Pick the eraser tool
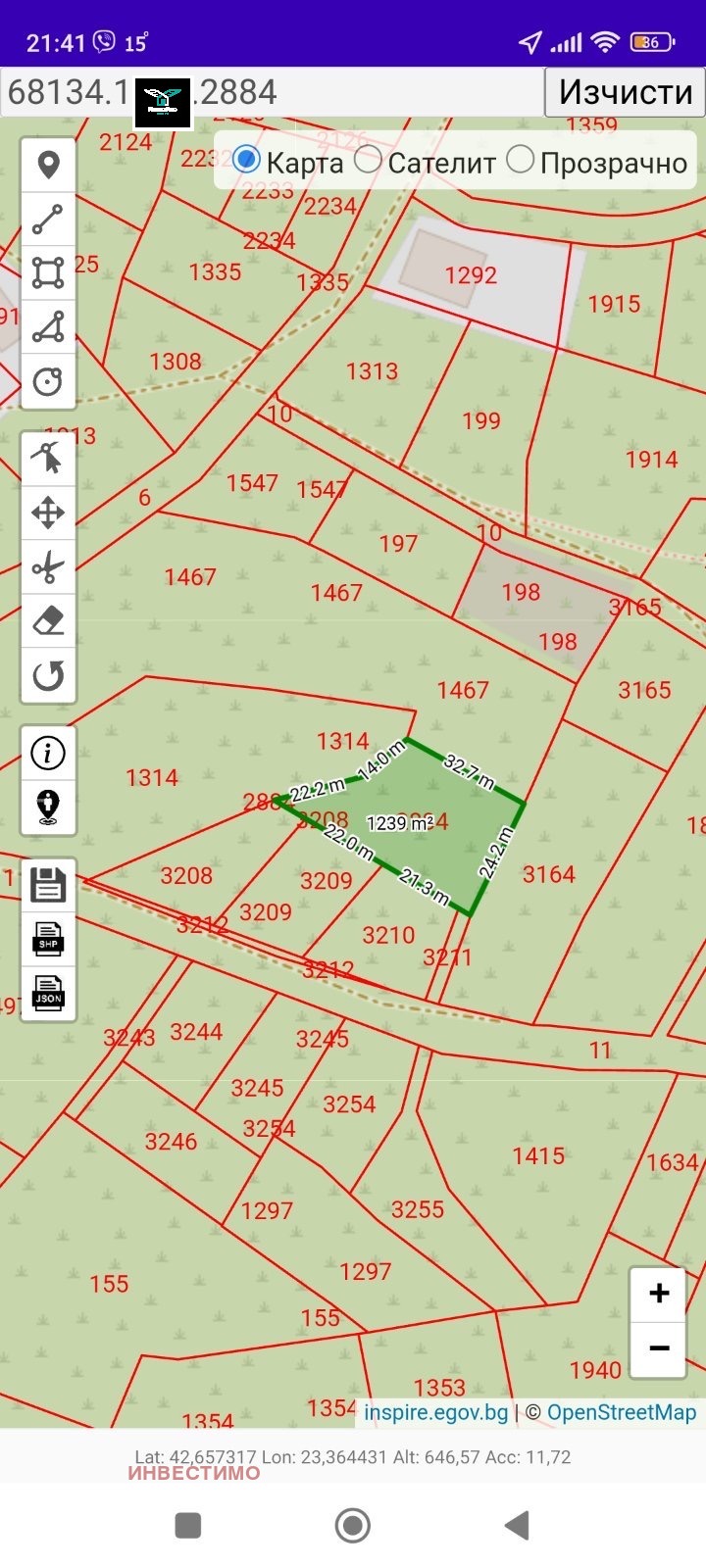The width and height of the screenshot is (706, 1568). point(48,620)
